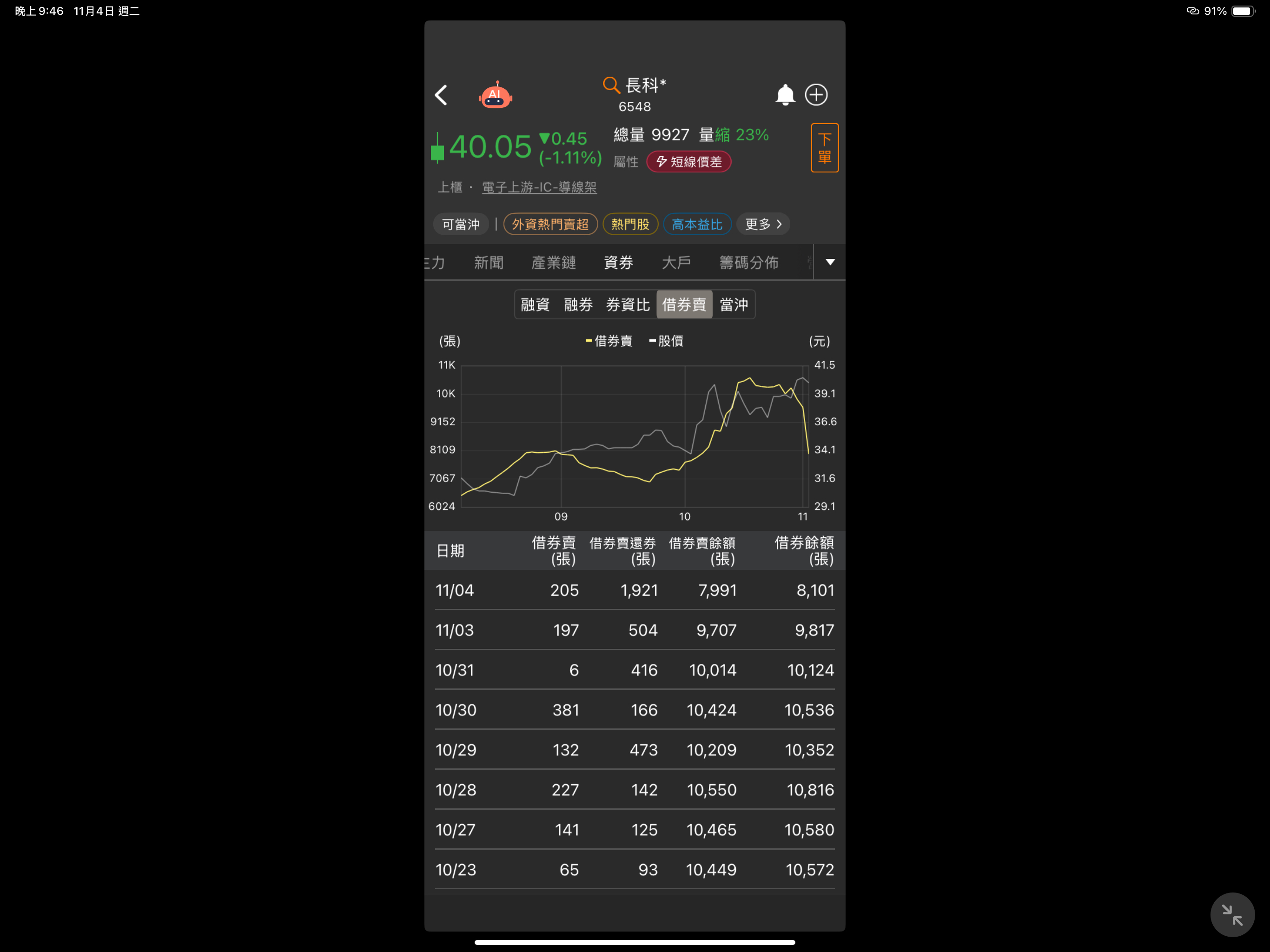Open the AI robot assistant
Screen dimensions: 1270x952
(x=496, y=95)
